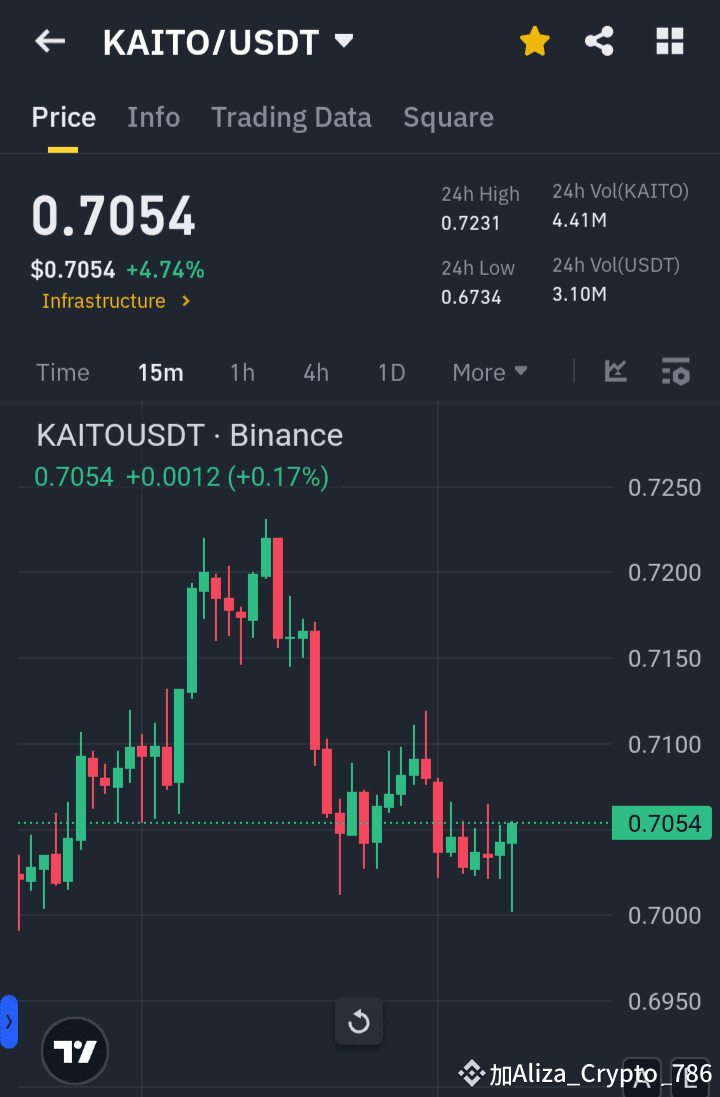Tap the 0.7054 price tag on the axis

click(661, 822)
